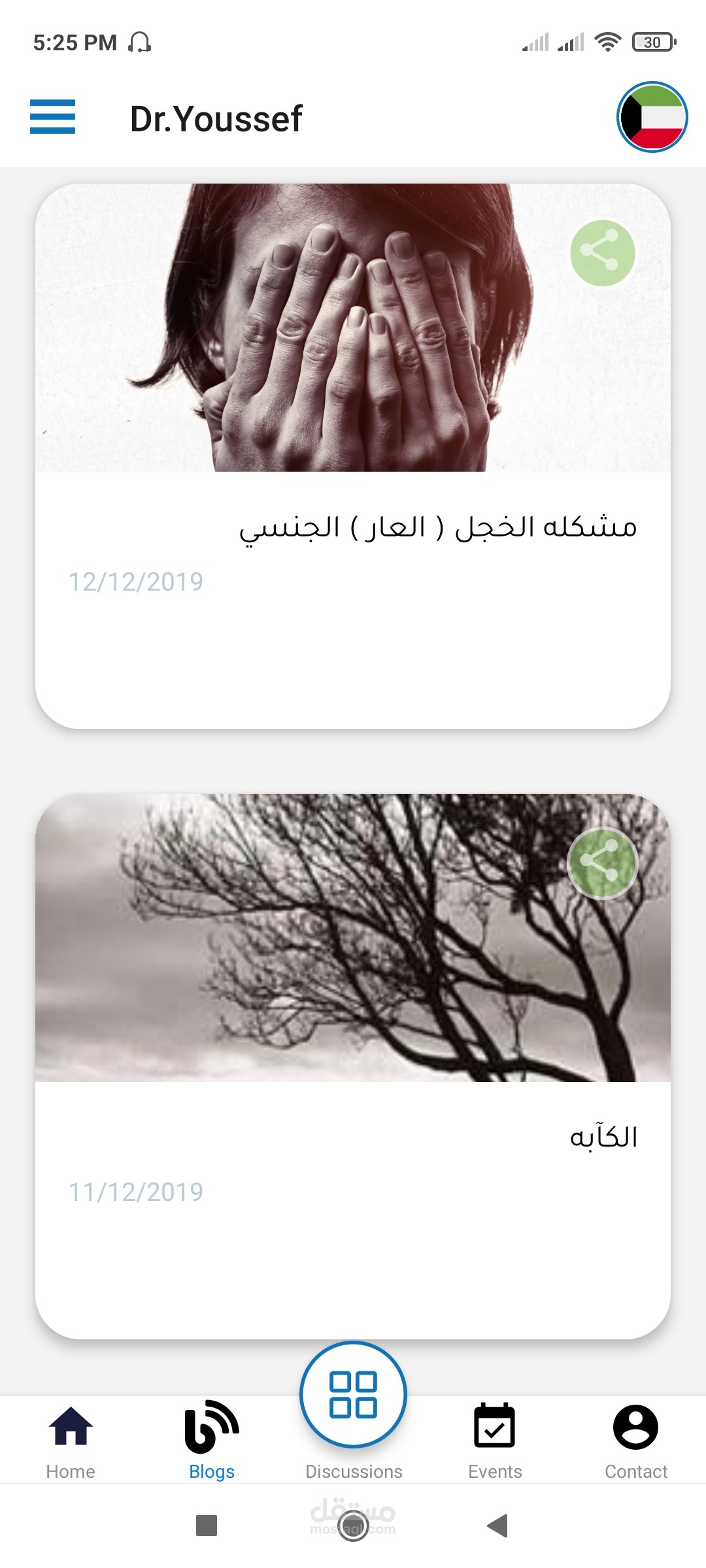Share the blog post dated 12/12/2019
706x1568 pixels.
coord(603,253)
